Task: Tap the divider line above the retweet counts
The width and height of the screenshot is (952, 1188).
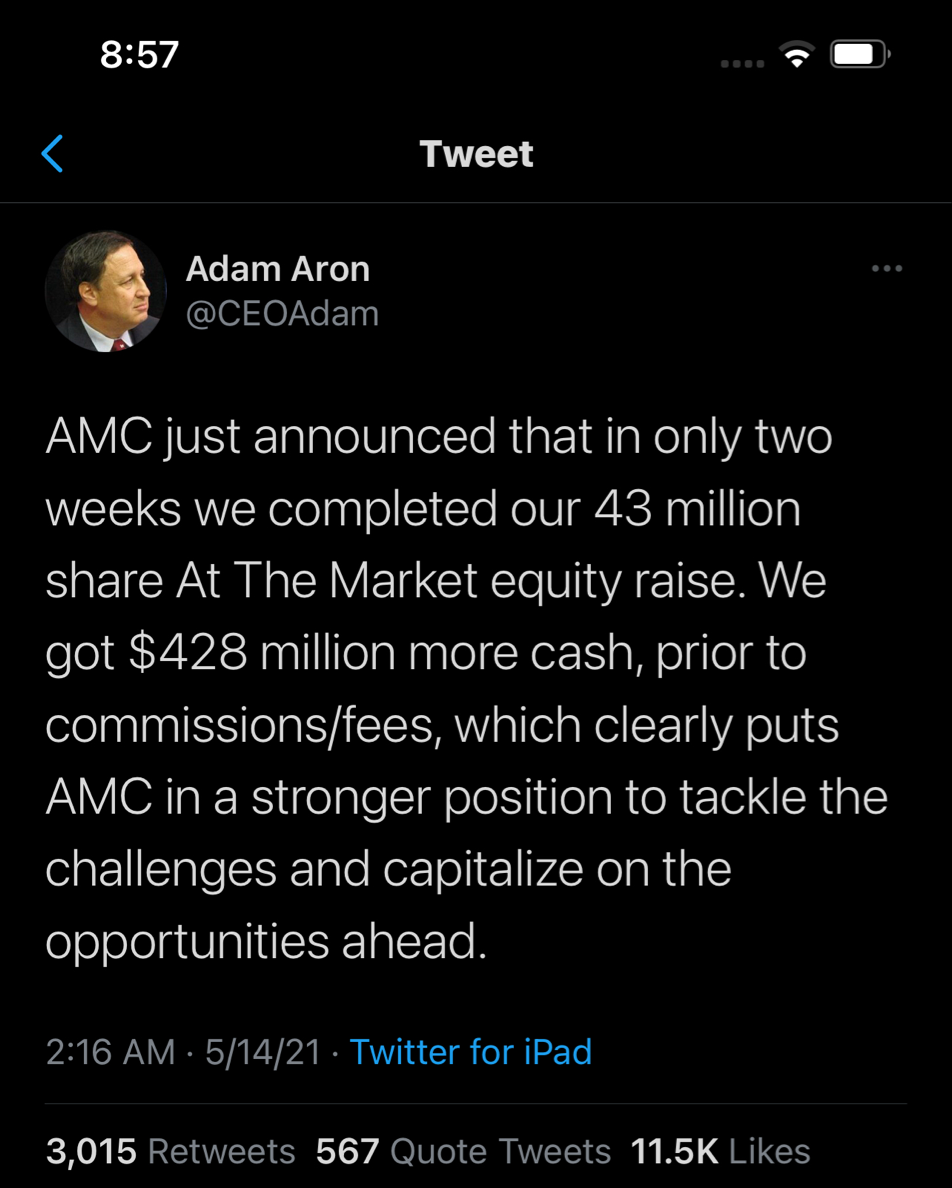Action: 476,1103
